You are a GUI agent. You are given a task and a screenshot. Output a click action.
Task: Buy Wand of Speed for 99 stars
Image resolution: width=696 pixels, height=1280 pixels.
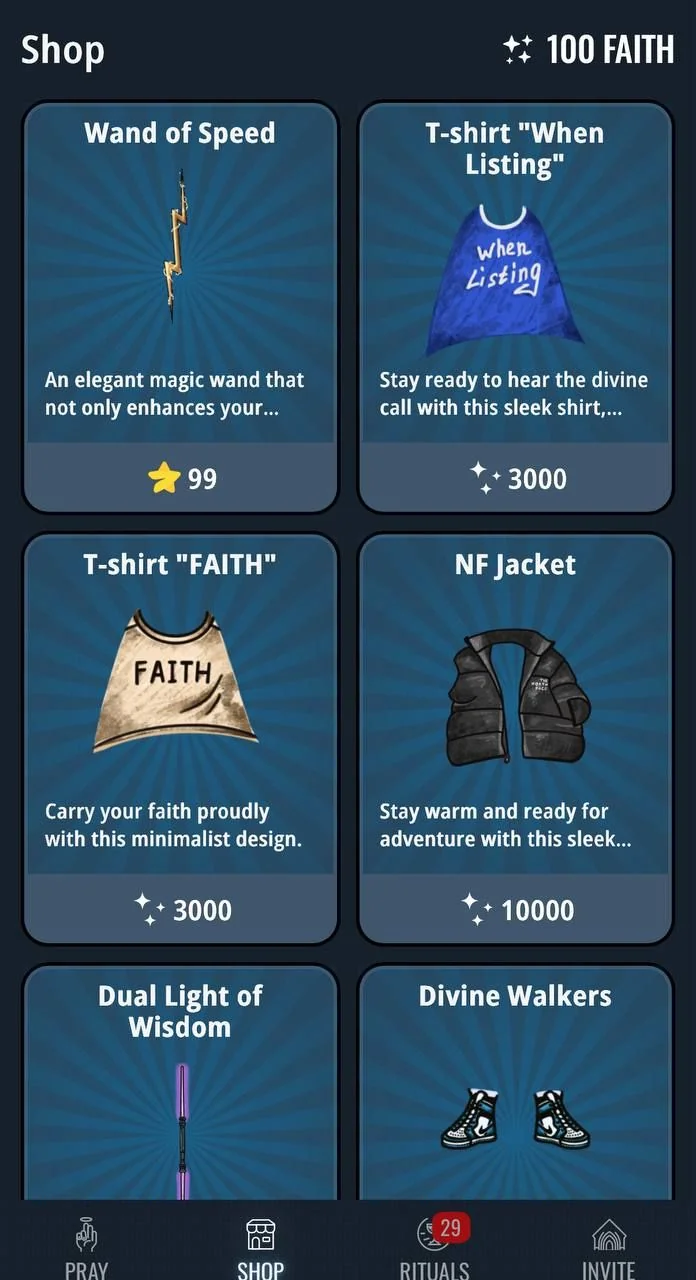180,479
